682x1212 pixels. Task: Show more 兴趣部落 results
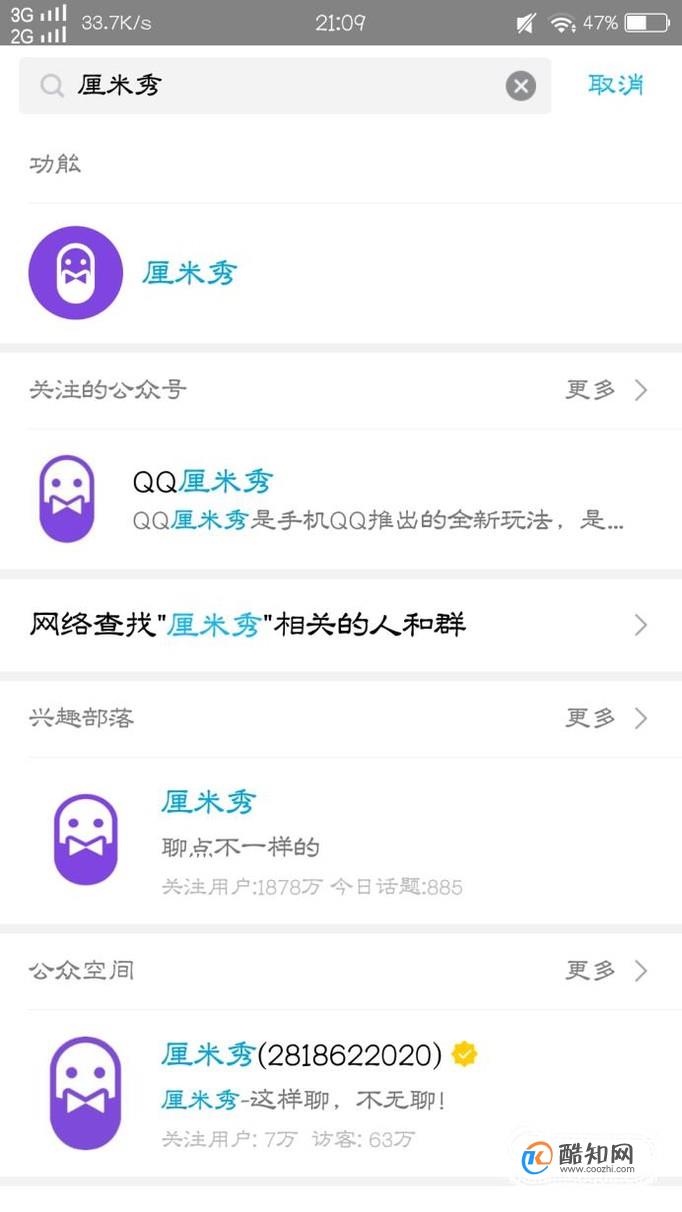point(607,718)
